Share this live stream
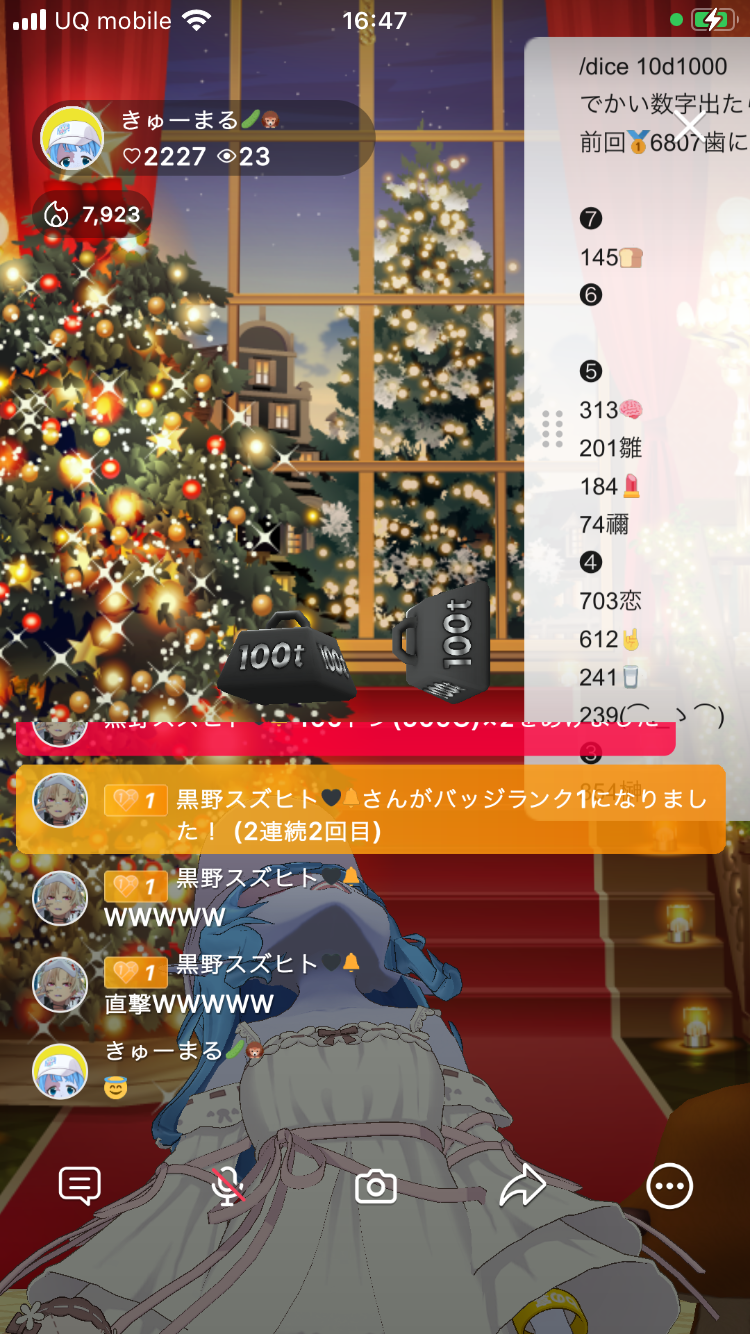 click(522, 1186)
